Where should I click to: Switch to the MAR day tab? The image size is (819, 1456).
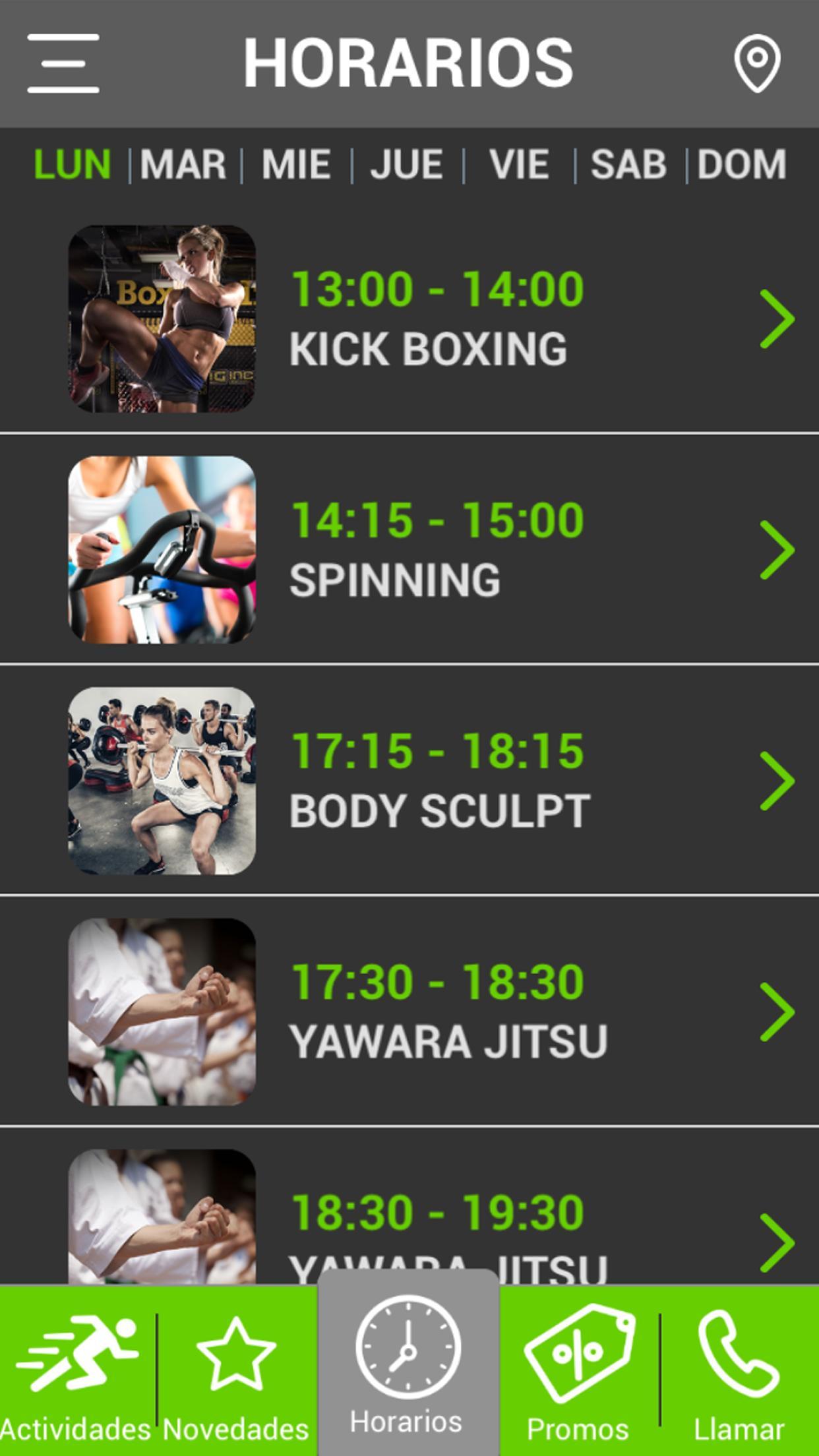coord(183,164)
